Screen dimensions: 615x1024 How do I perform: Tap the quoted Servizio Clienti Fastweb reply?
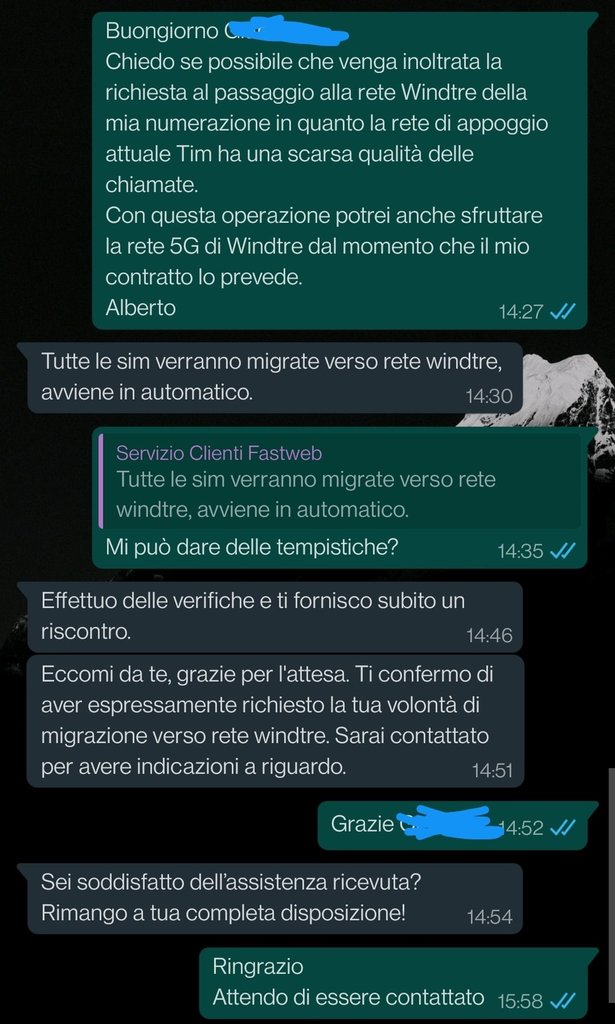(340, 482)
